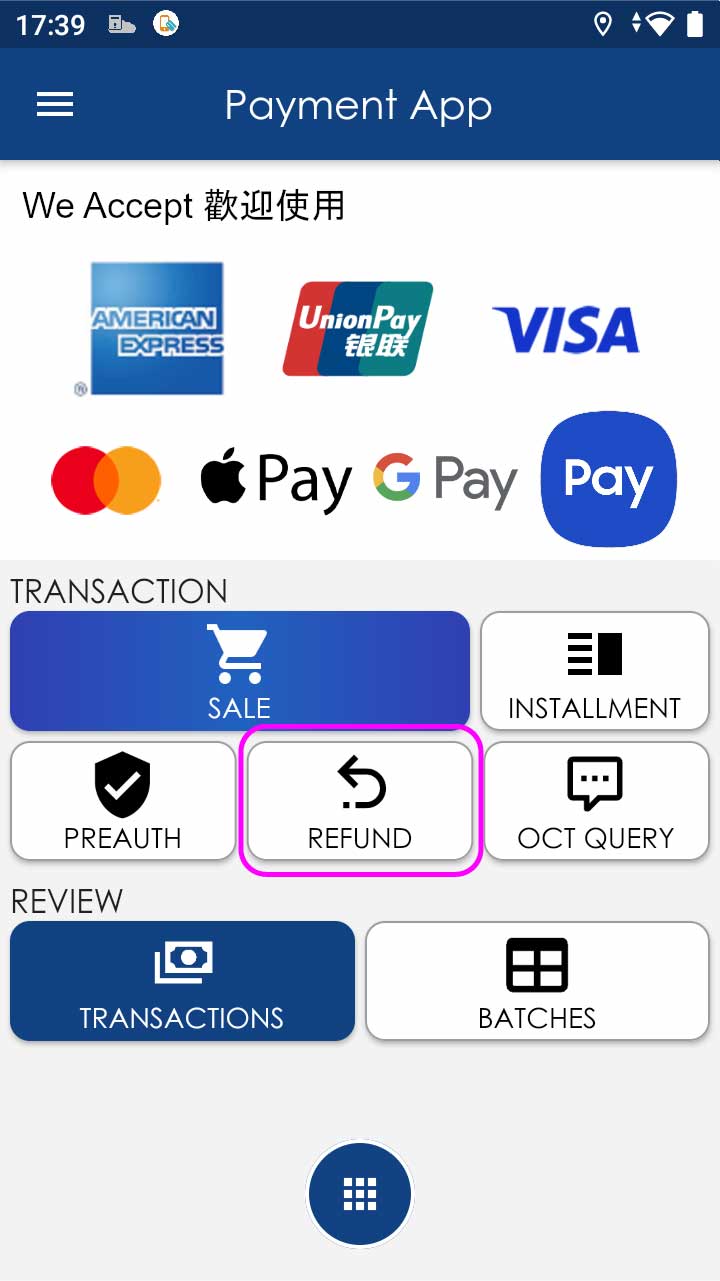
Task: Tap the round grid button at bottom
Action: click(360, 1193)
